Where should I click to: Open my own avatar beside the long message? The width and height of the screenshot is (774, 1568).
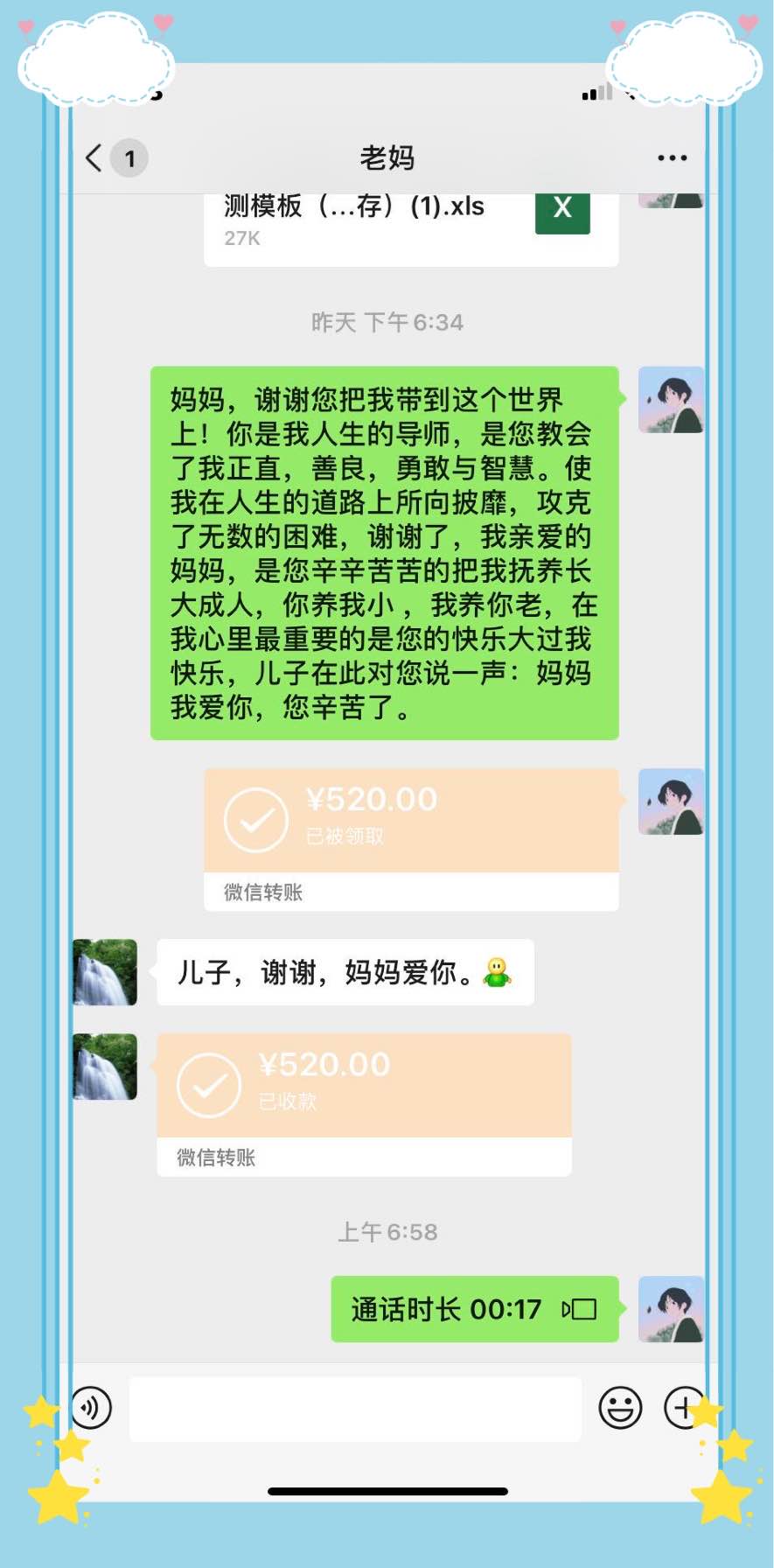pyautogui.click(x=671, y=400)
